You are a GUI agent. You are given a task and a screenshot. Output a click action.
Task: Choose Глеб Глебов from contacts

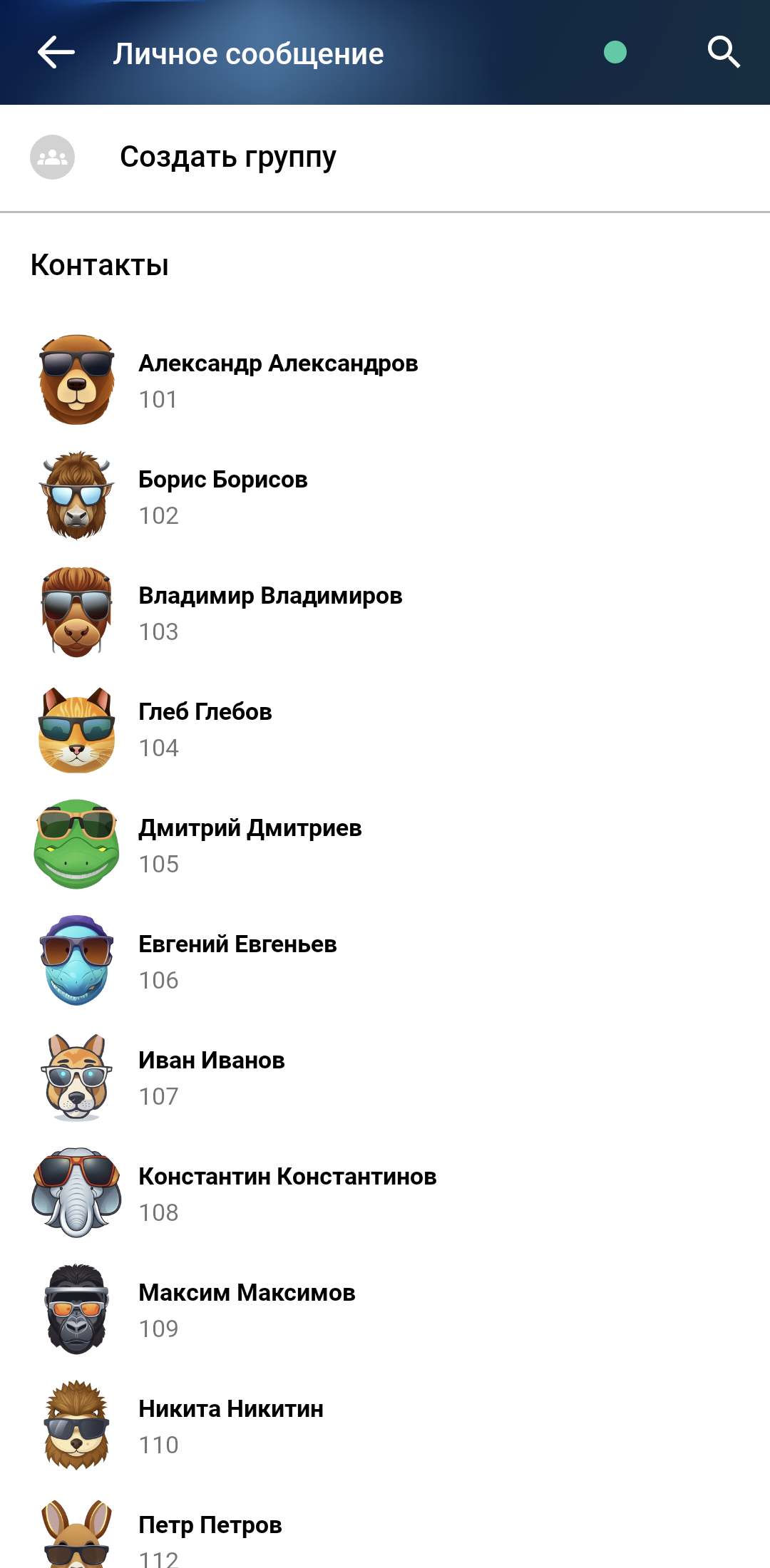point(205,728)
